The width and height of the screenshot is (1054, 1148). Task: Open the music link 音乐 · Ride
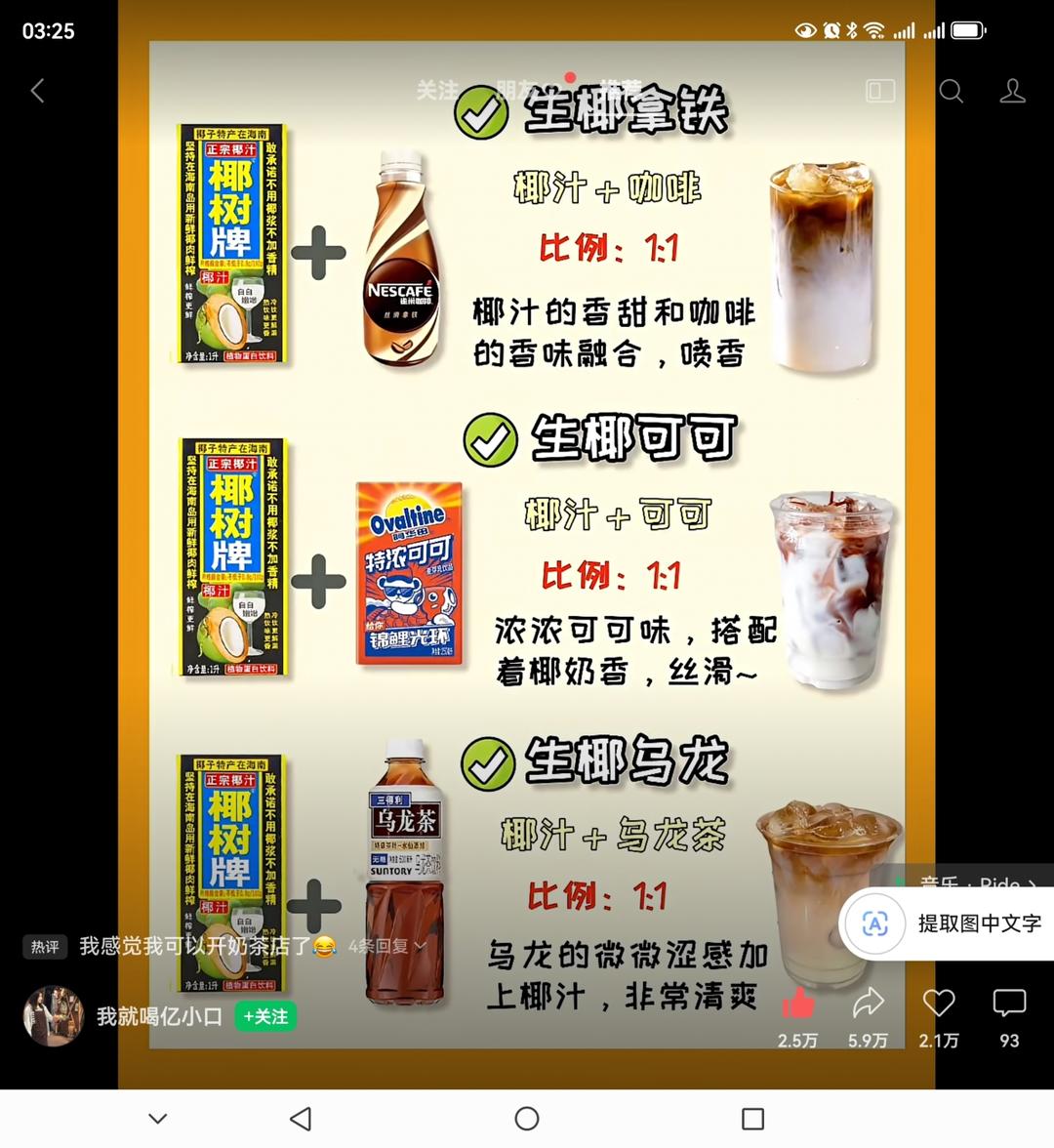pos(976,882)
